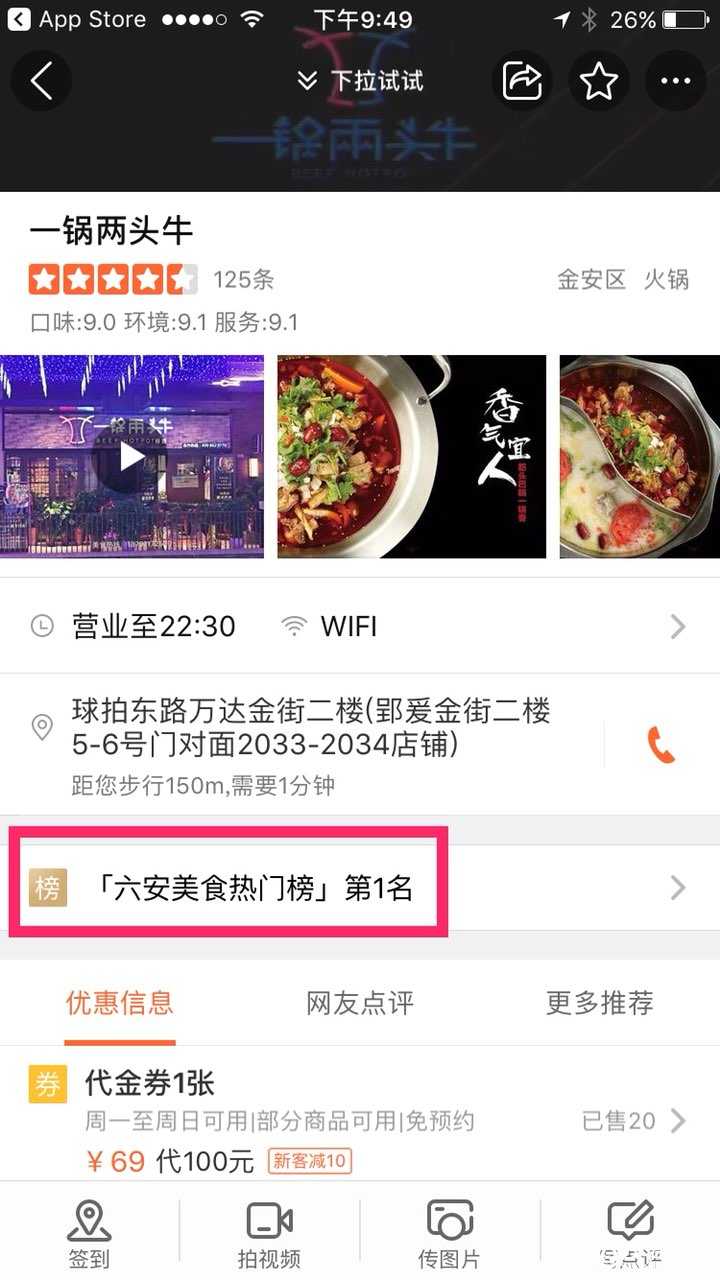720x1280 pixels.
Task: Tap 签到 to check in
Action: pos(89,1233)
